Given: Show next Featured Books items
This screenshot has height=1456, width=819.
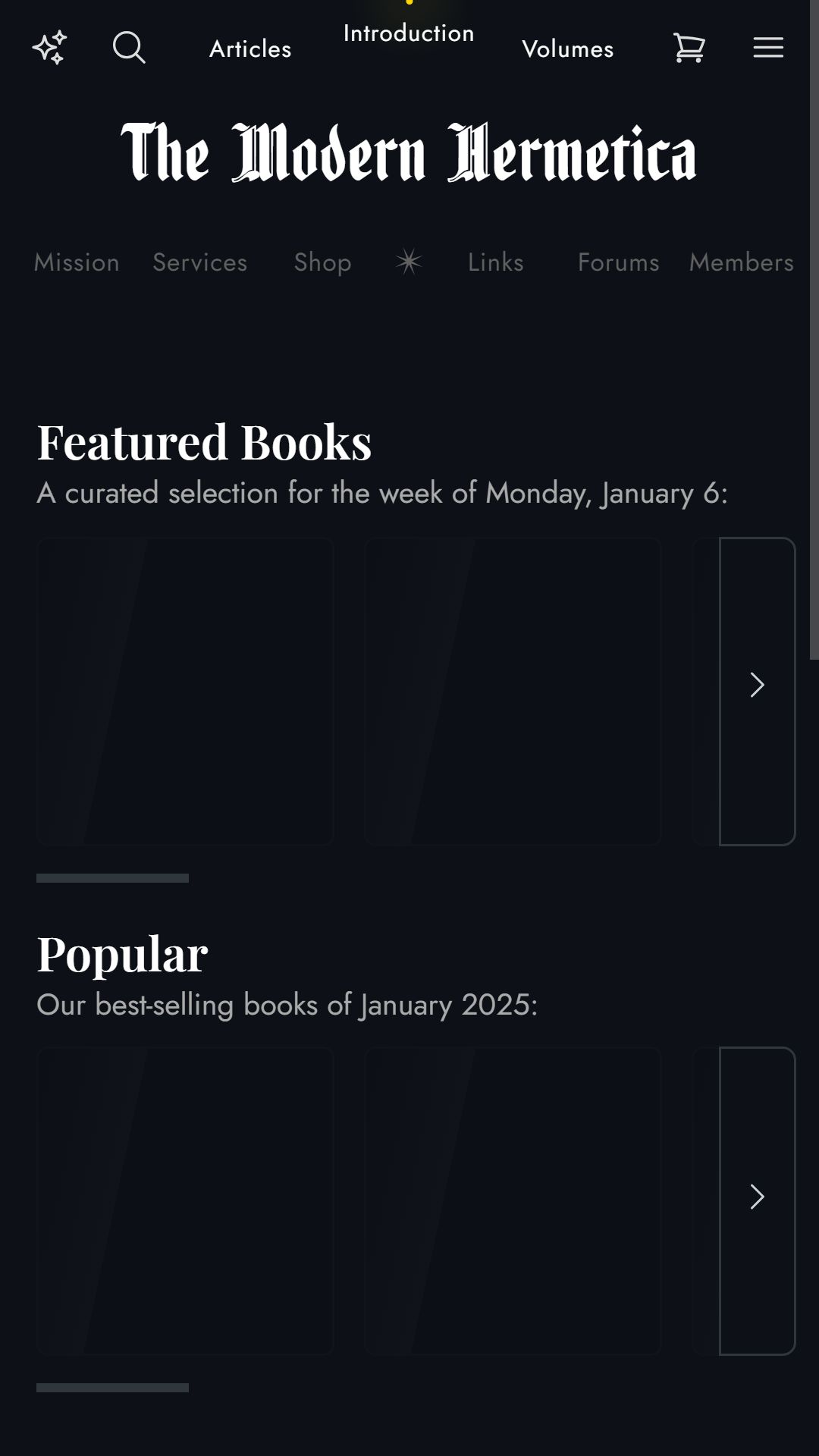Looking at the screenshot, I should (x=757, y=685).
